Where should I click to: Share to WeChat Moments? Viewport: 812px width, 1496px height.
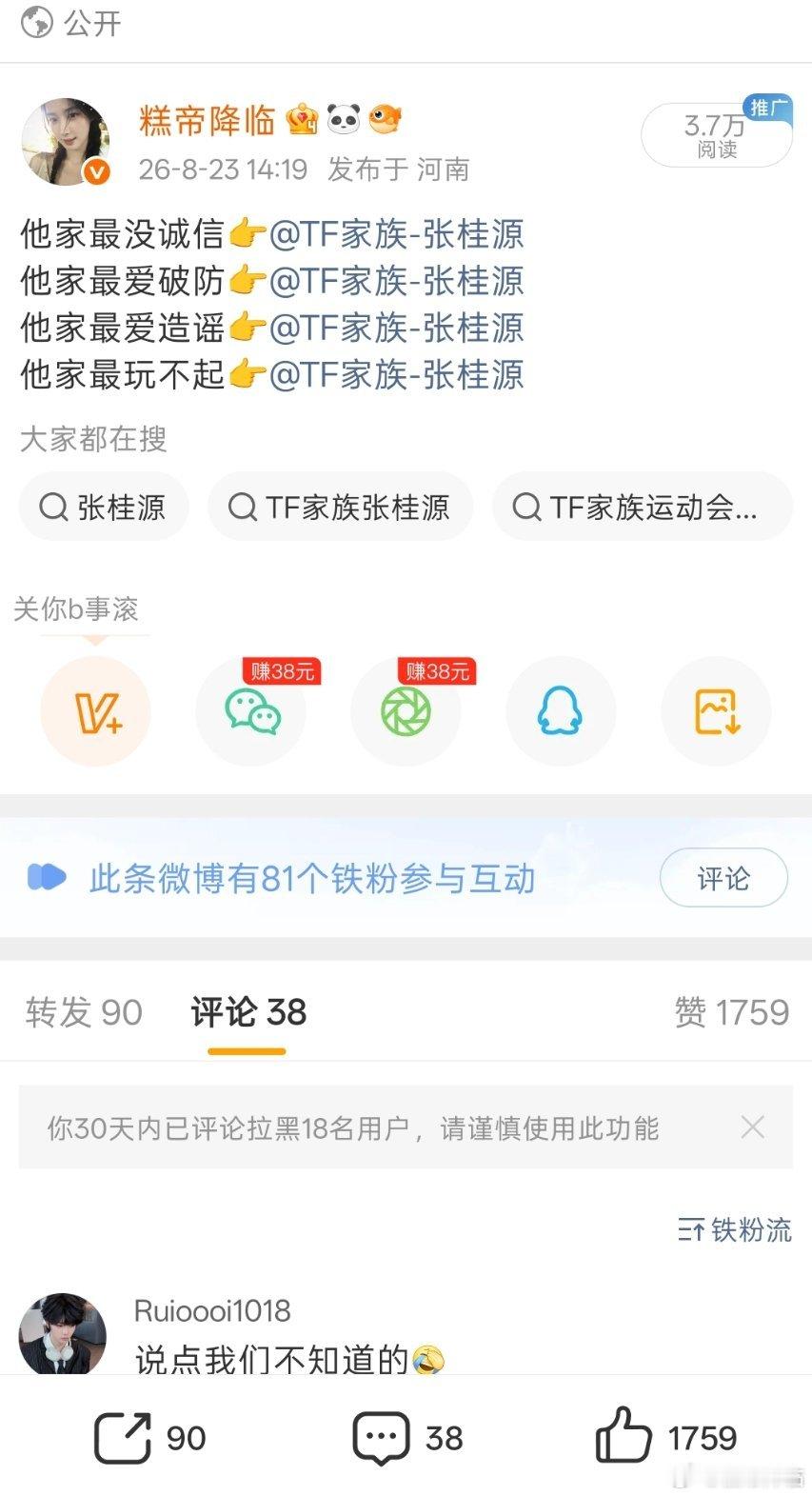tap(406, 711)
